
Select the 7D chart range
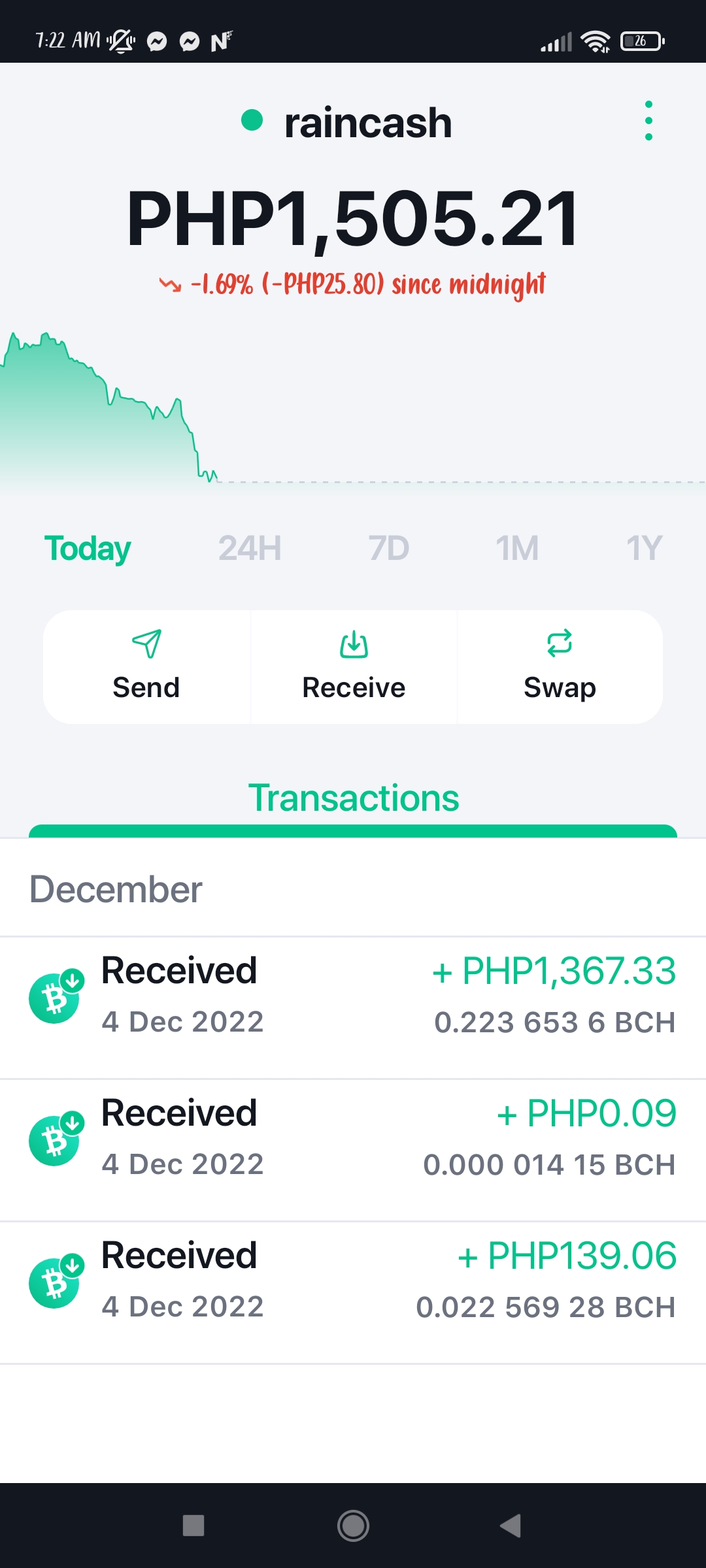pyautogui.click(x=388, y=548)
